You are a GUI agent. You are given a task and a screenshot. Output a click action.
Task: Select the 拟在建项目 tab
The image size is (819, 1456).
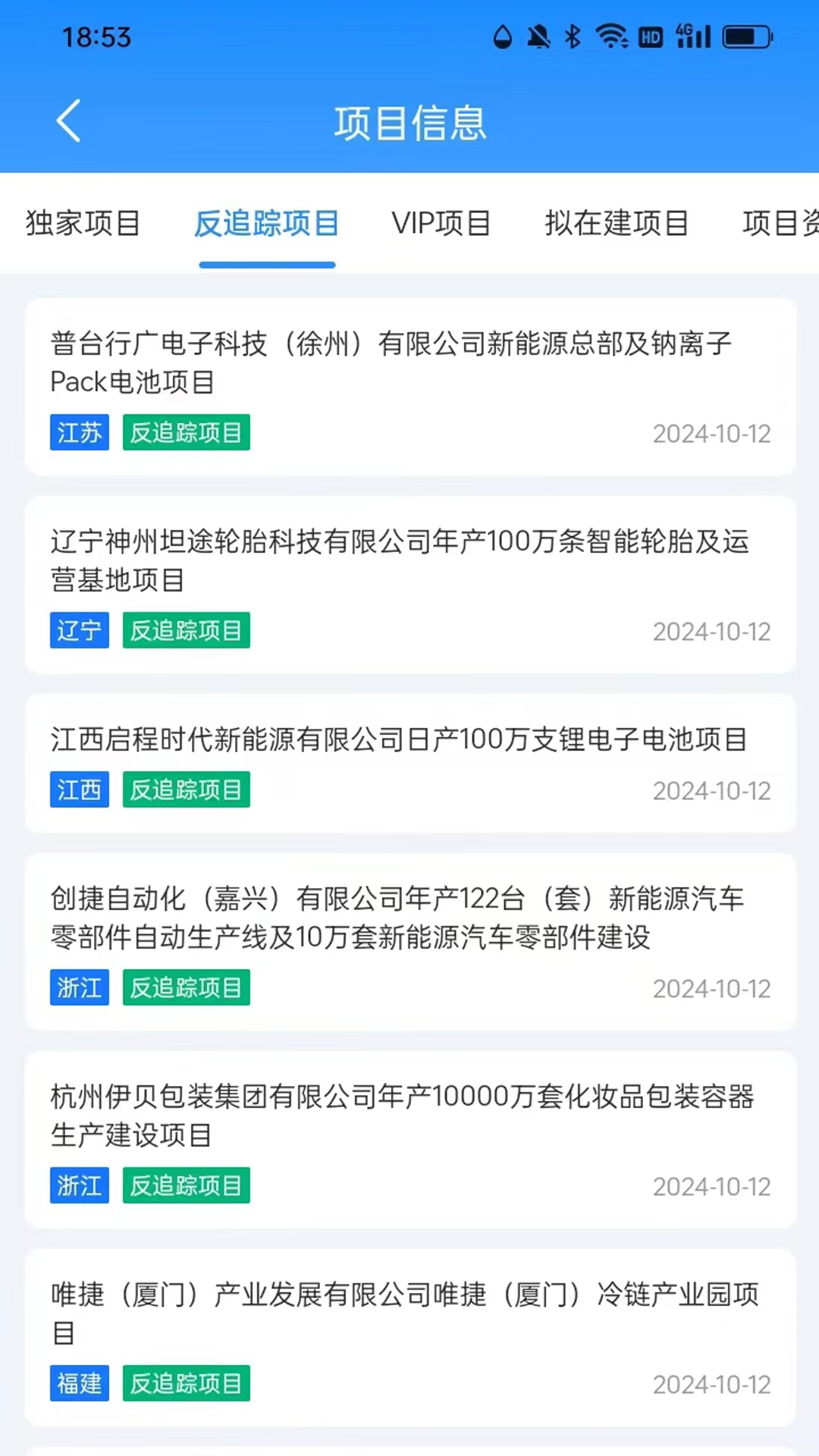[x=616, y=223]
